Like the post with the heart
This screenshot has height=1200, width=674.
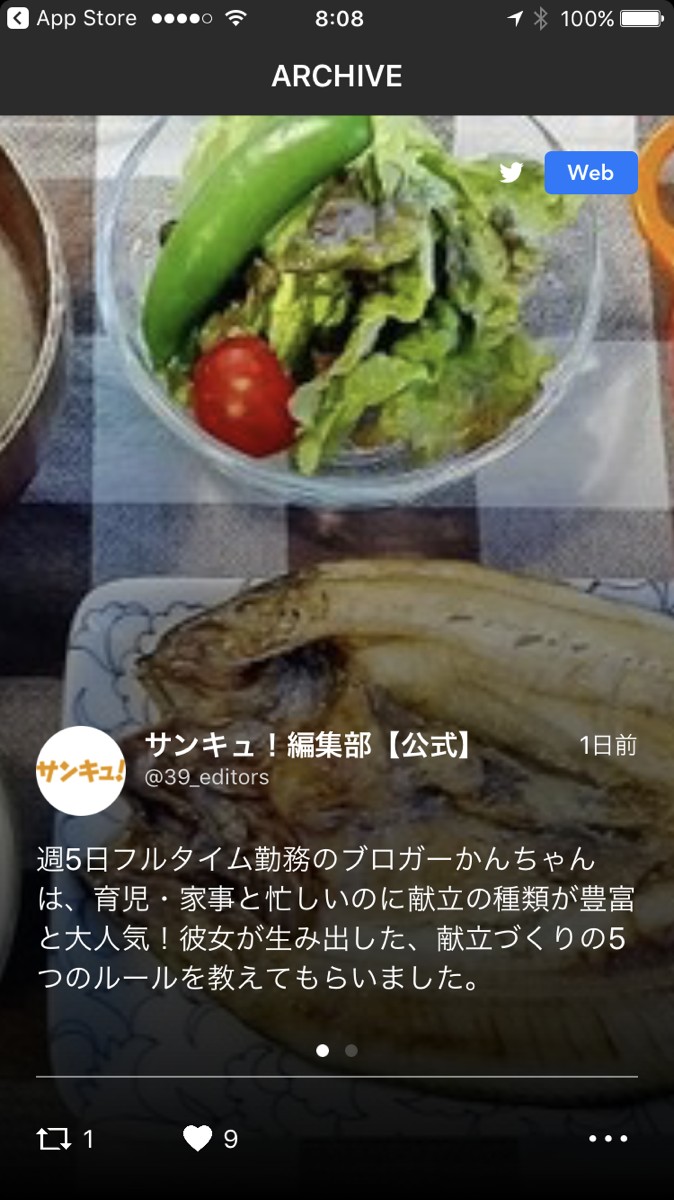[x=198, y=1139]
